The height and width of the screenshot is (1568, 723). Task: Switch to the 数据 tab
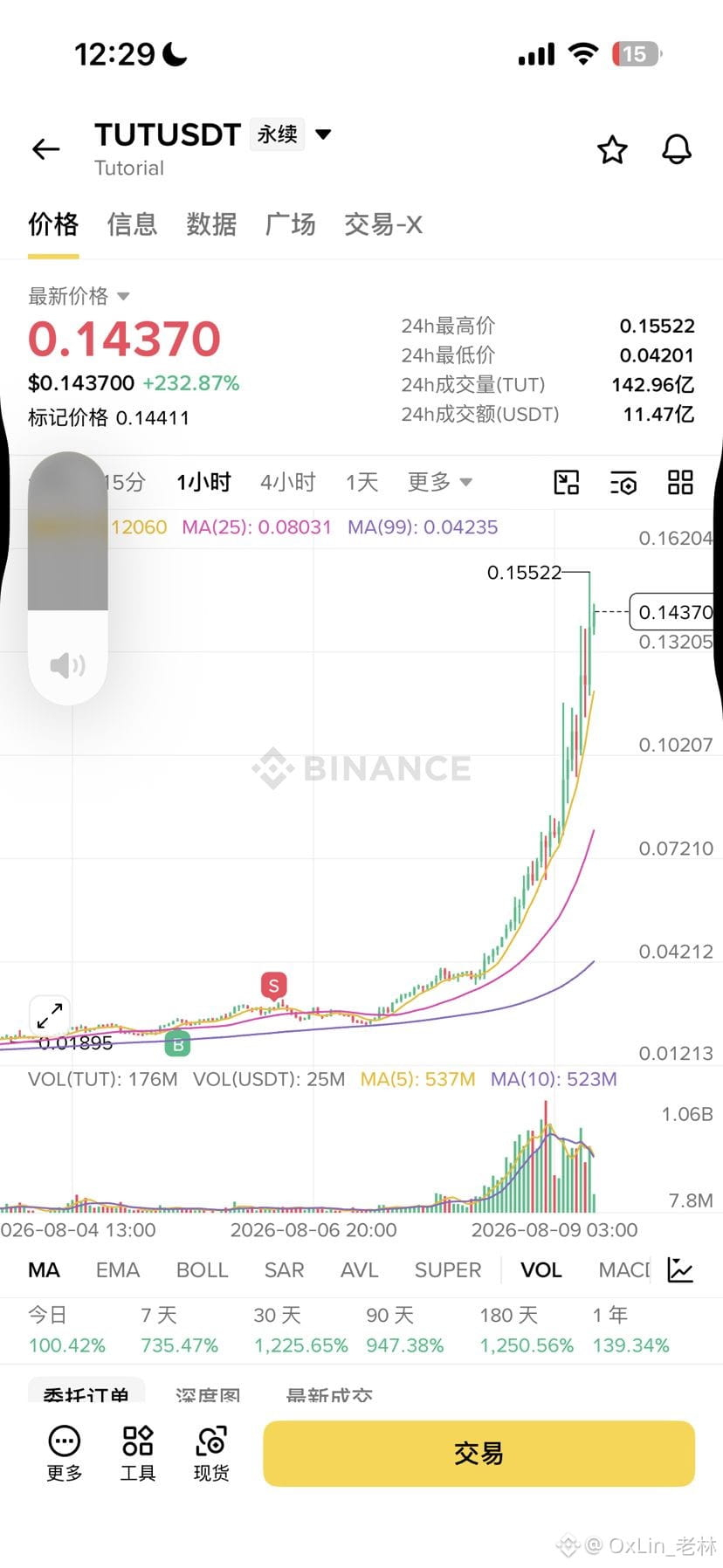pos(211,224)
